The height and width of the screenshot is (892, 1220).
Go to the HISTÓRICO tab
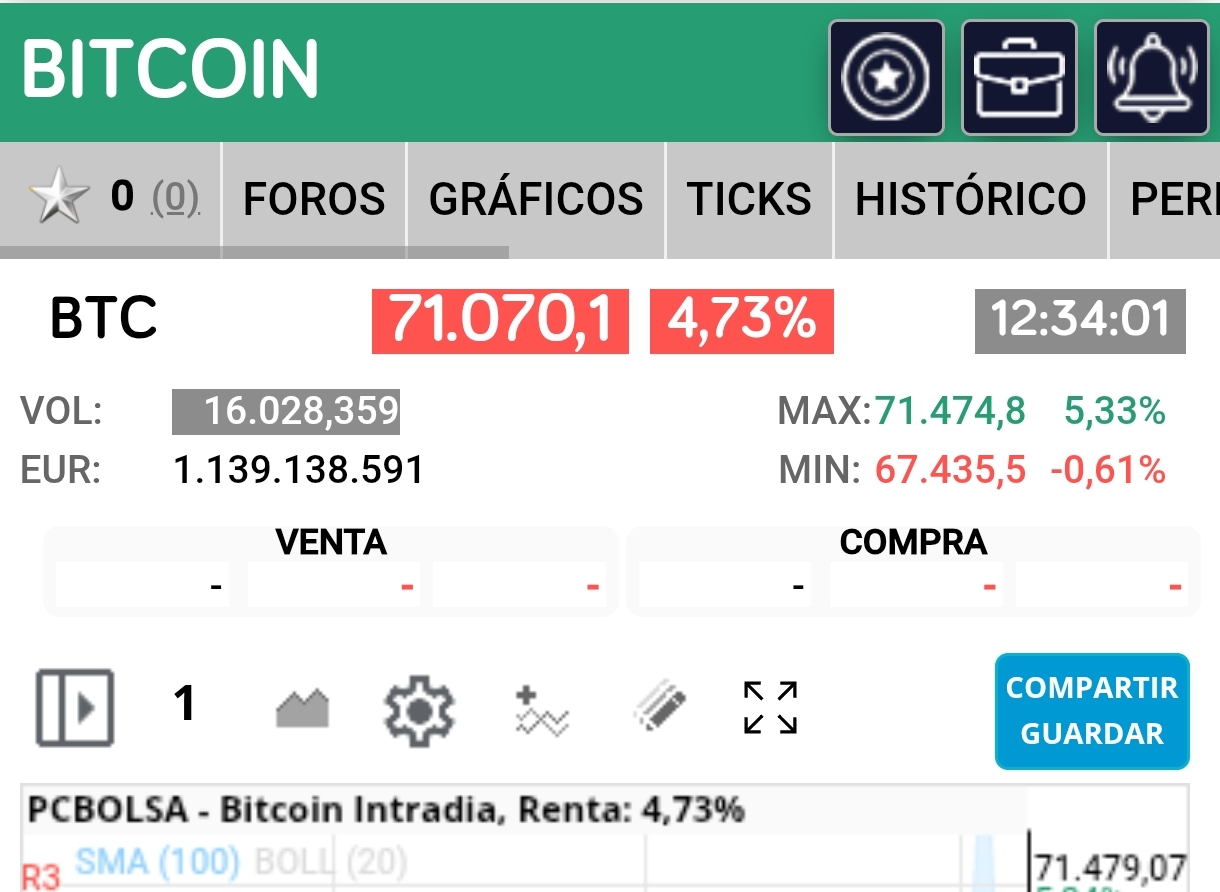tap(970, 199)
